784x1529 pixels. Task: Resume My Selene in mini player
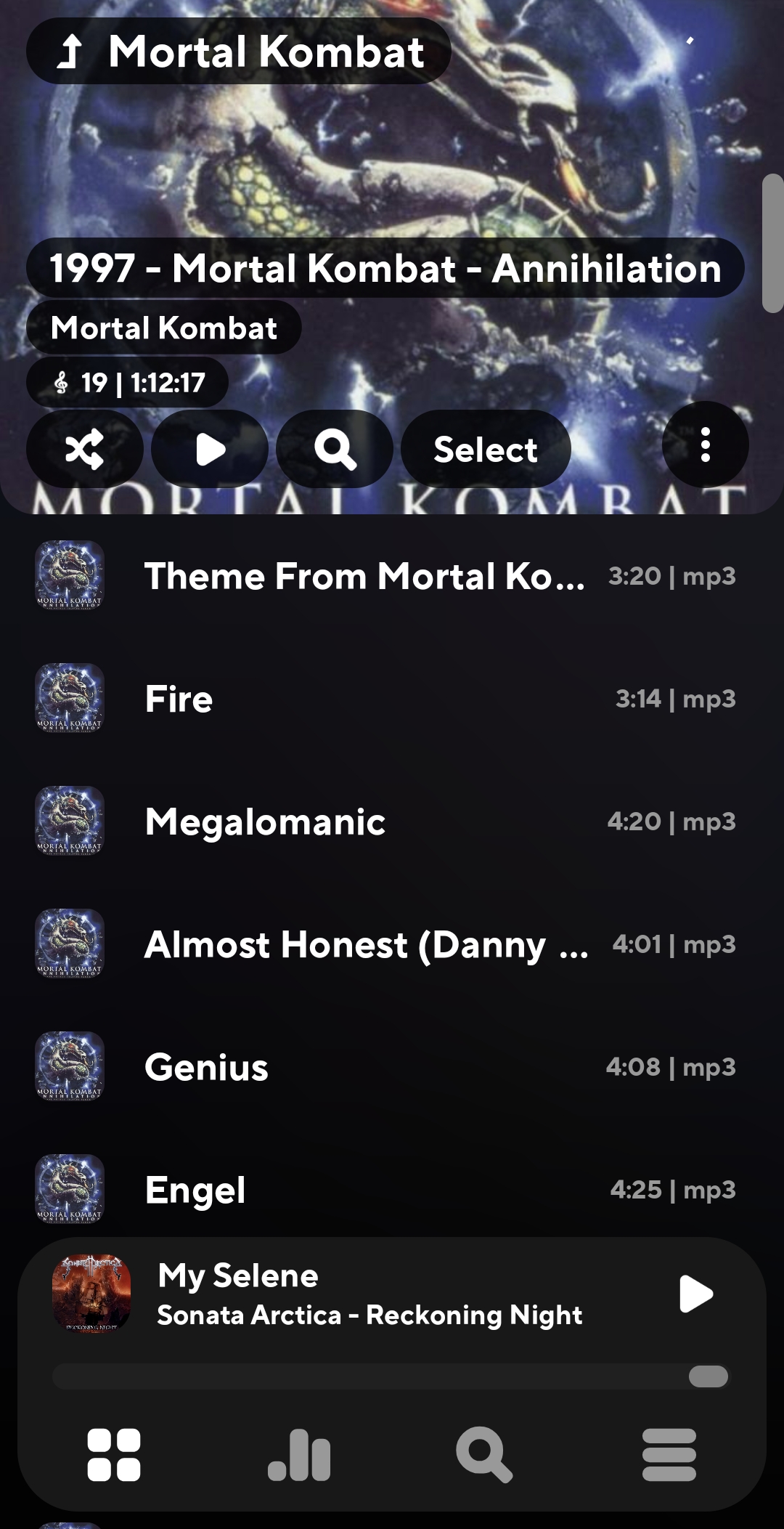click(x=696, y=1294)
